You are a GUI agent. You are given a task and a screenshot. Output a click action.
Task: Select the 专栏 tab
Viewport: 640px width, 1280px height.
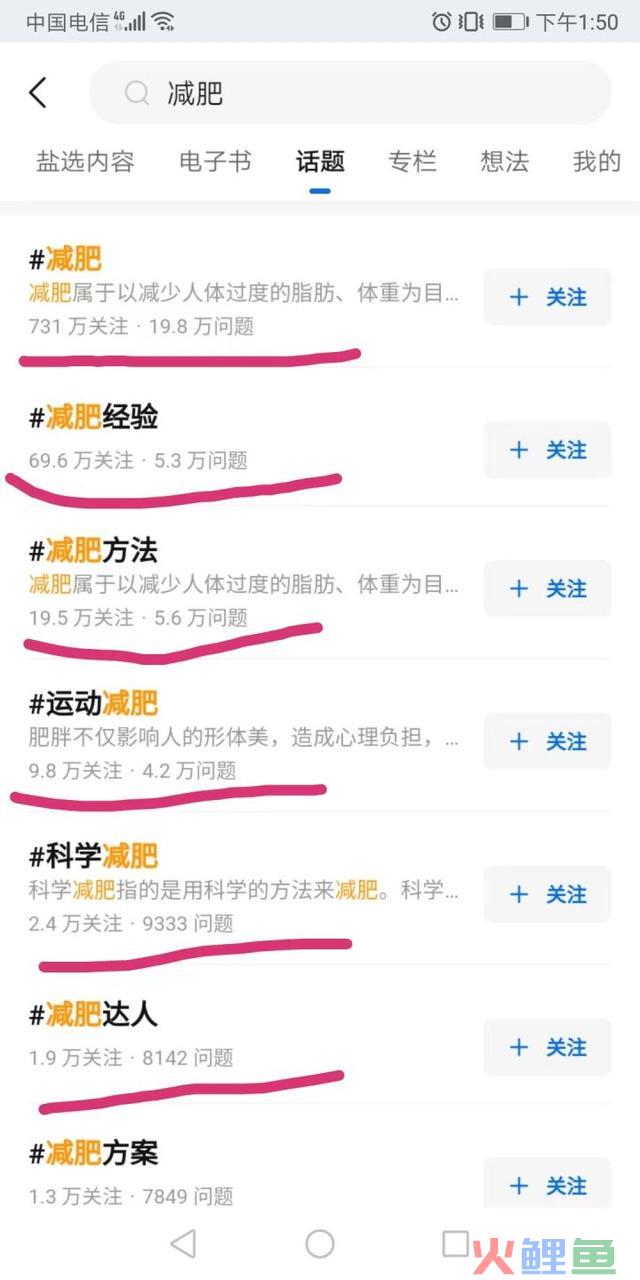(x=413, y=161)
